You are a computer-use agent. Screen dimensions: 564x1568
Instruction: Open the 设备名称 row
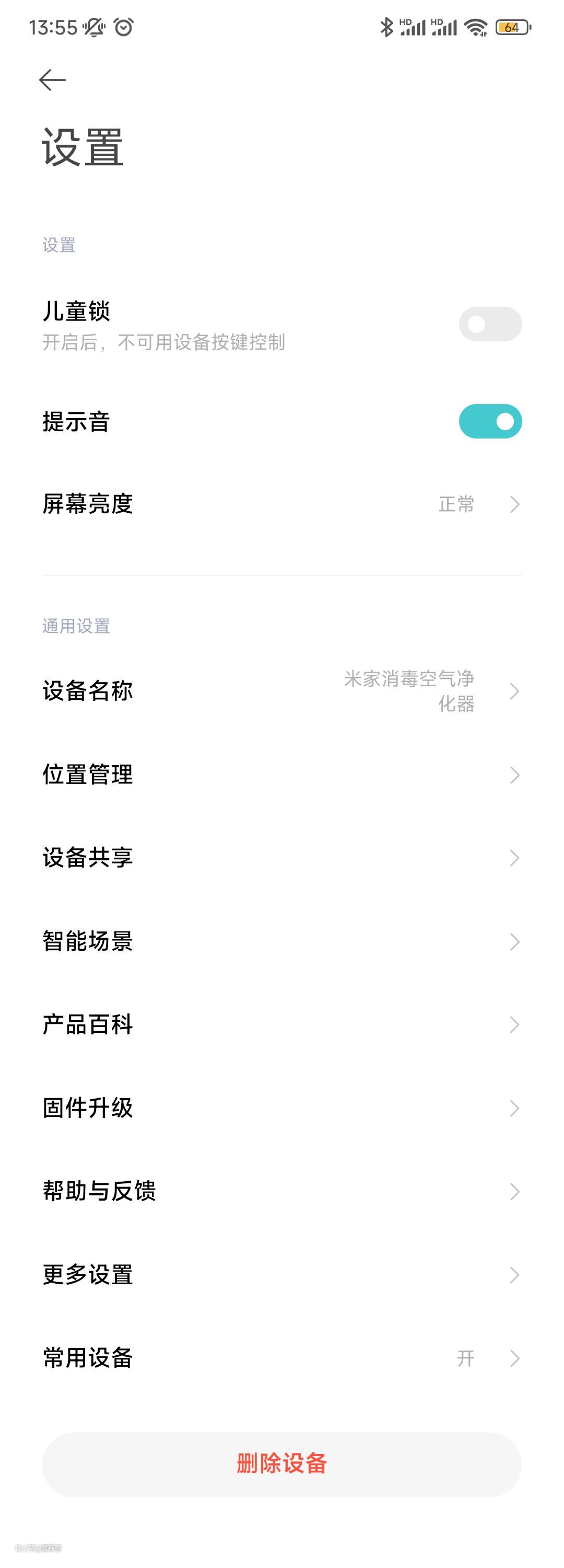tap(281, 691)
